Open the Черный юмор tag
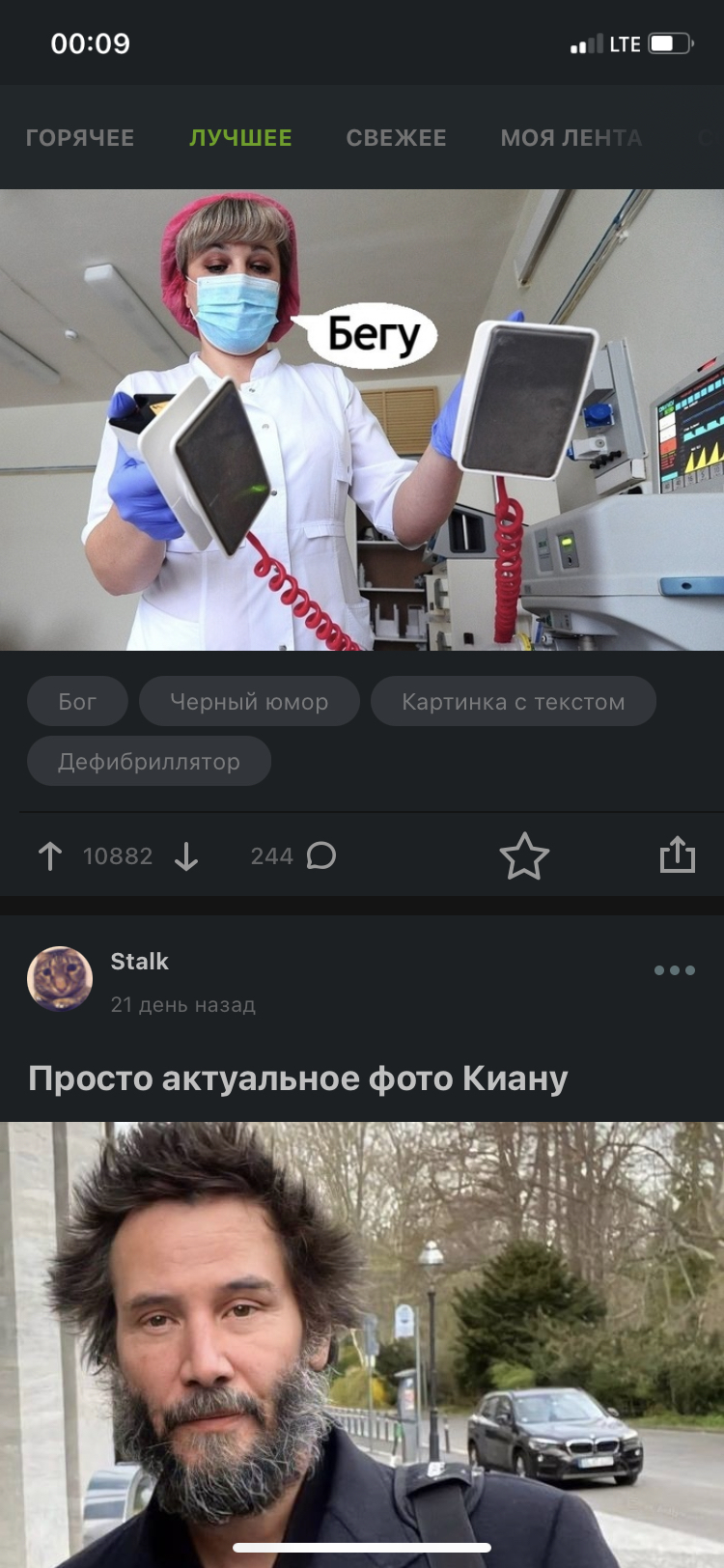This screenshot has height=1568, width=724. [249, 702]
